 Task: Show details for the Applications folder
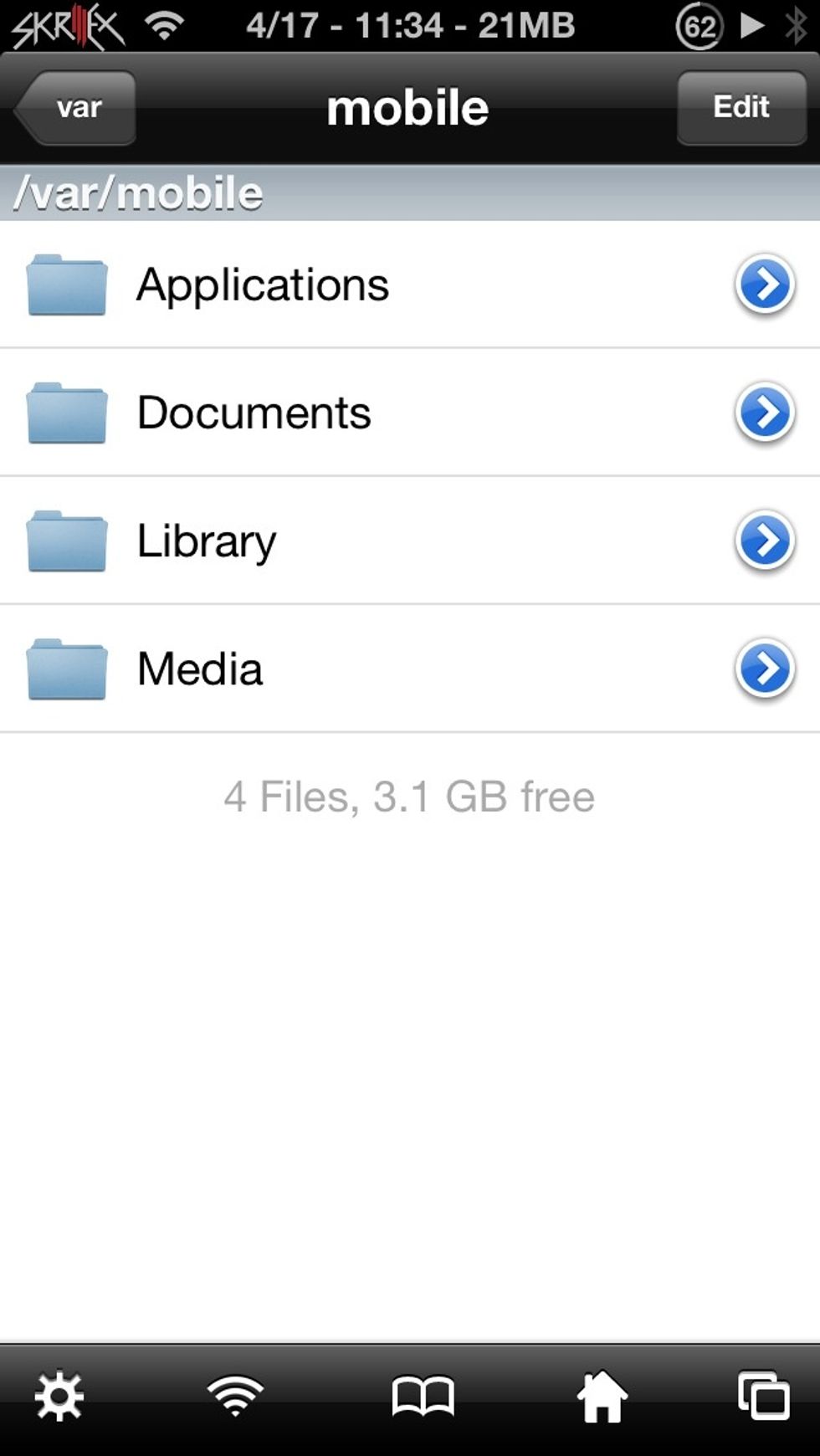click(x=764, y=285)
